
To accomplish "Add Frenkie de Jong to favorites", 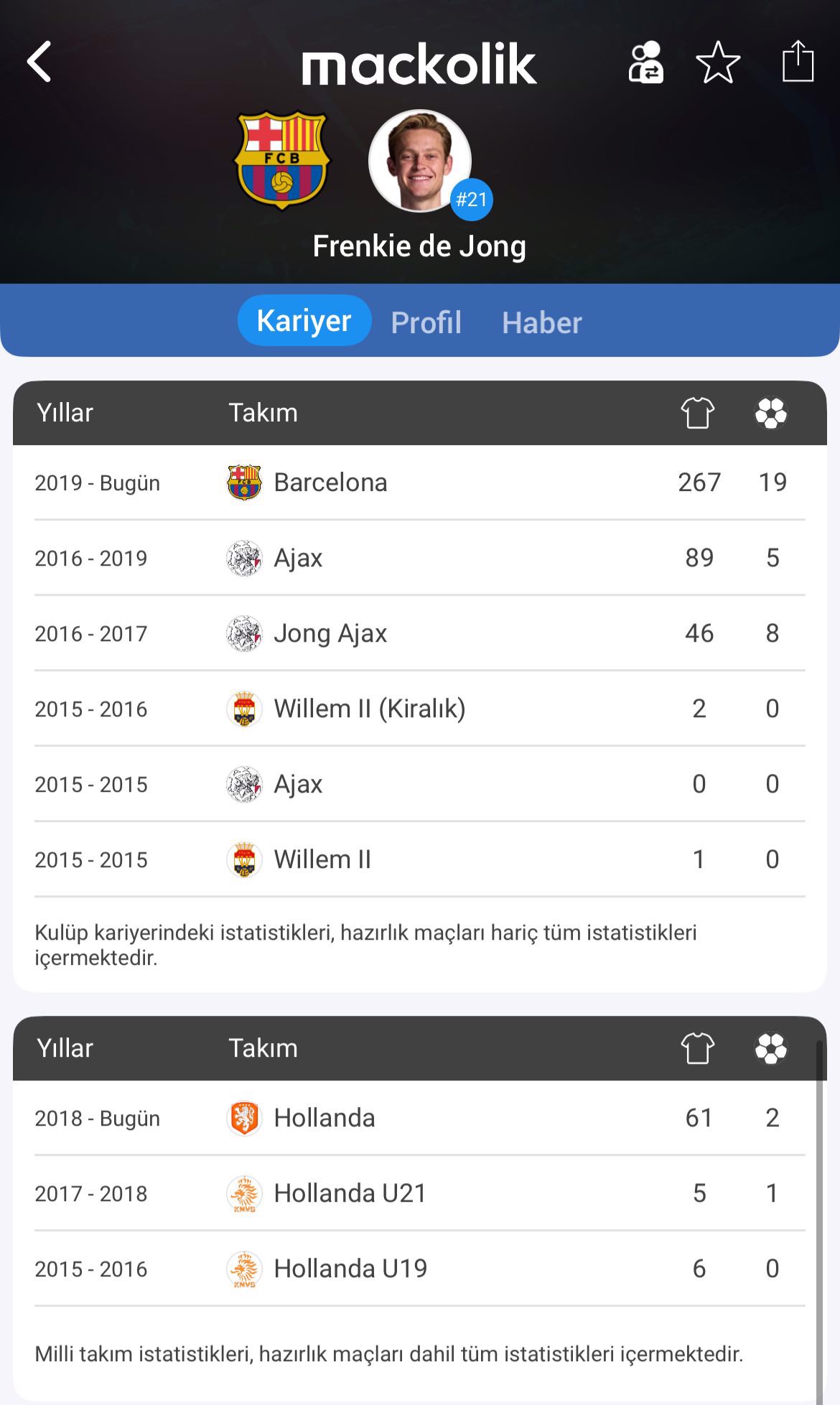I will point(718,62).
